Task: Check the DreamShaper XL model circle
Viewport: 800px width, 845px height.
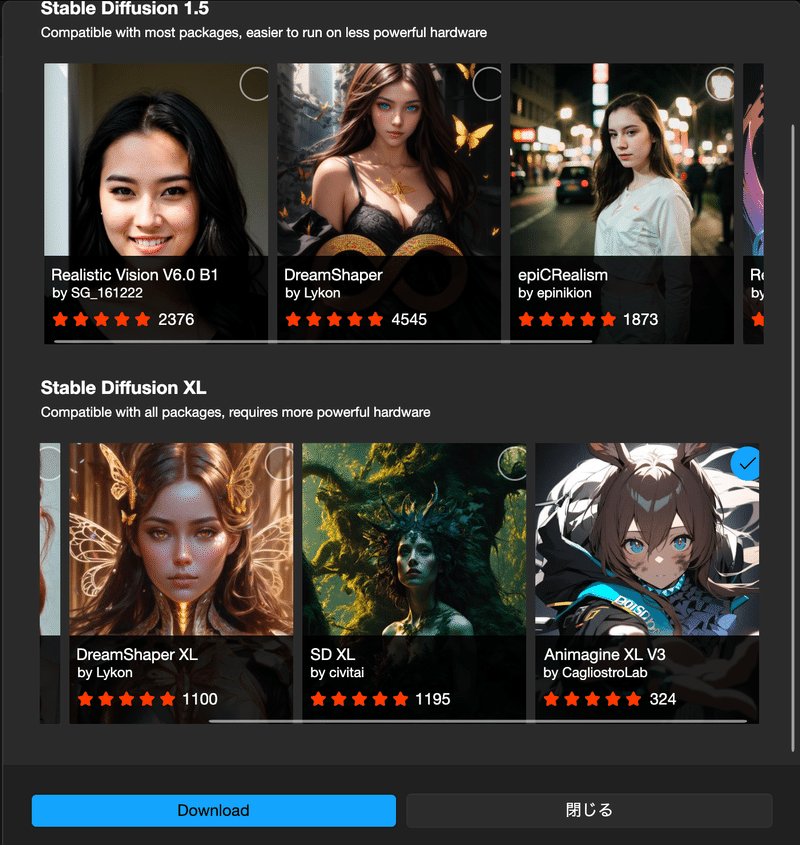Action: [280, 463]
